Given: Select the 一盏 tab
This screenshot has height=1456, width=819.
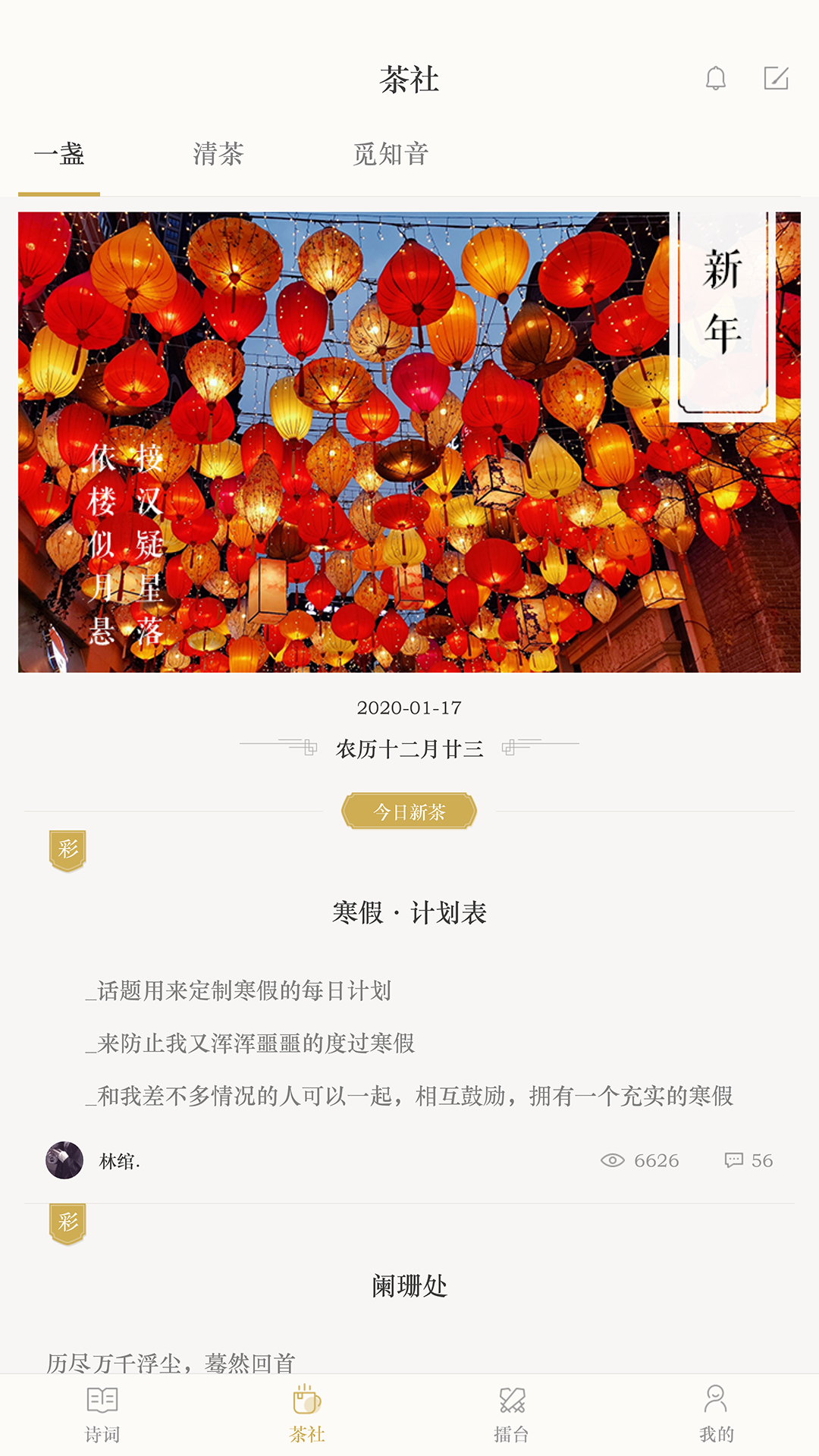Looking at the screenshot, I should click(59, 154).
